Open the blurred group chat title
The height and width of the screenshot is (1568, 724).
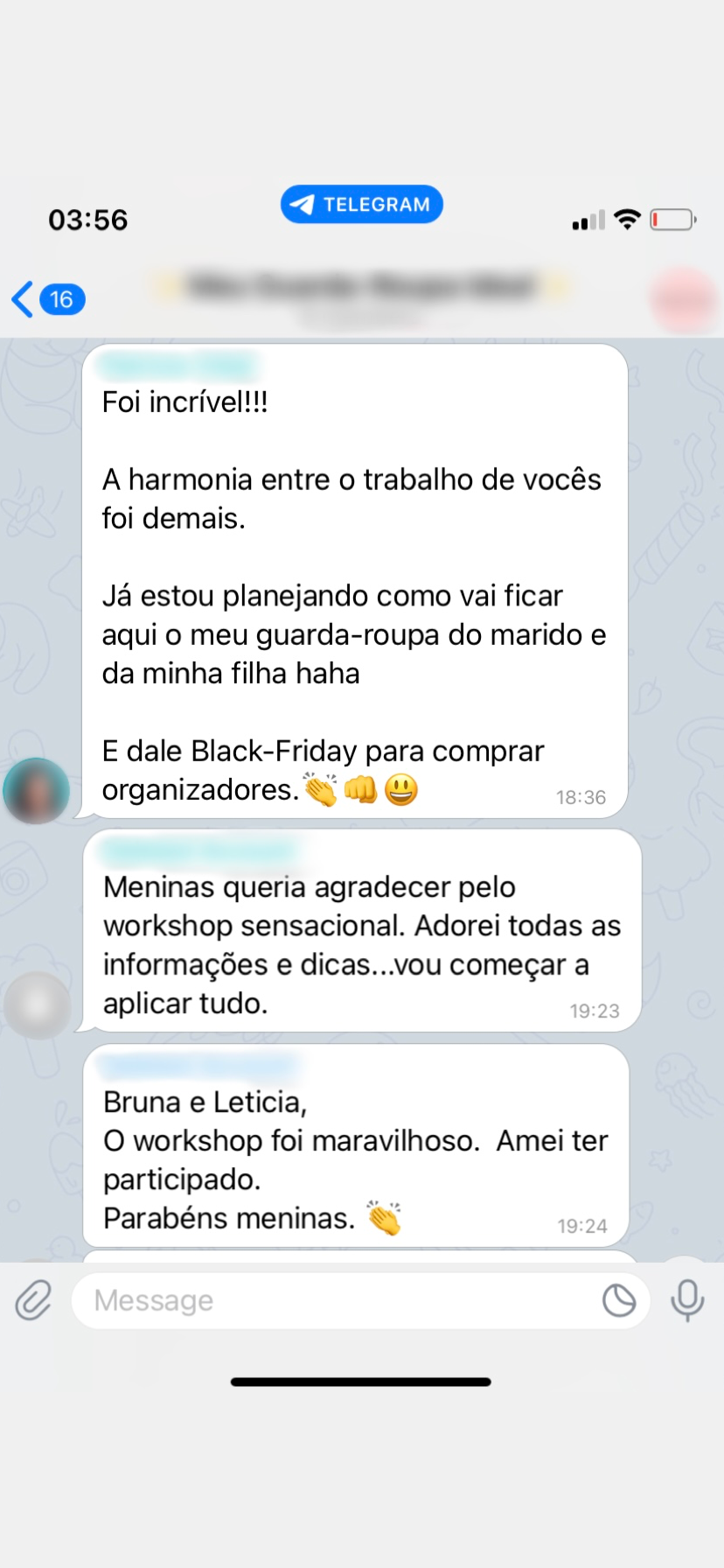click(360, 288)
